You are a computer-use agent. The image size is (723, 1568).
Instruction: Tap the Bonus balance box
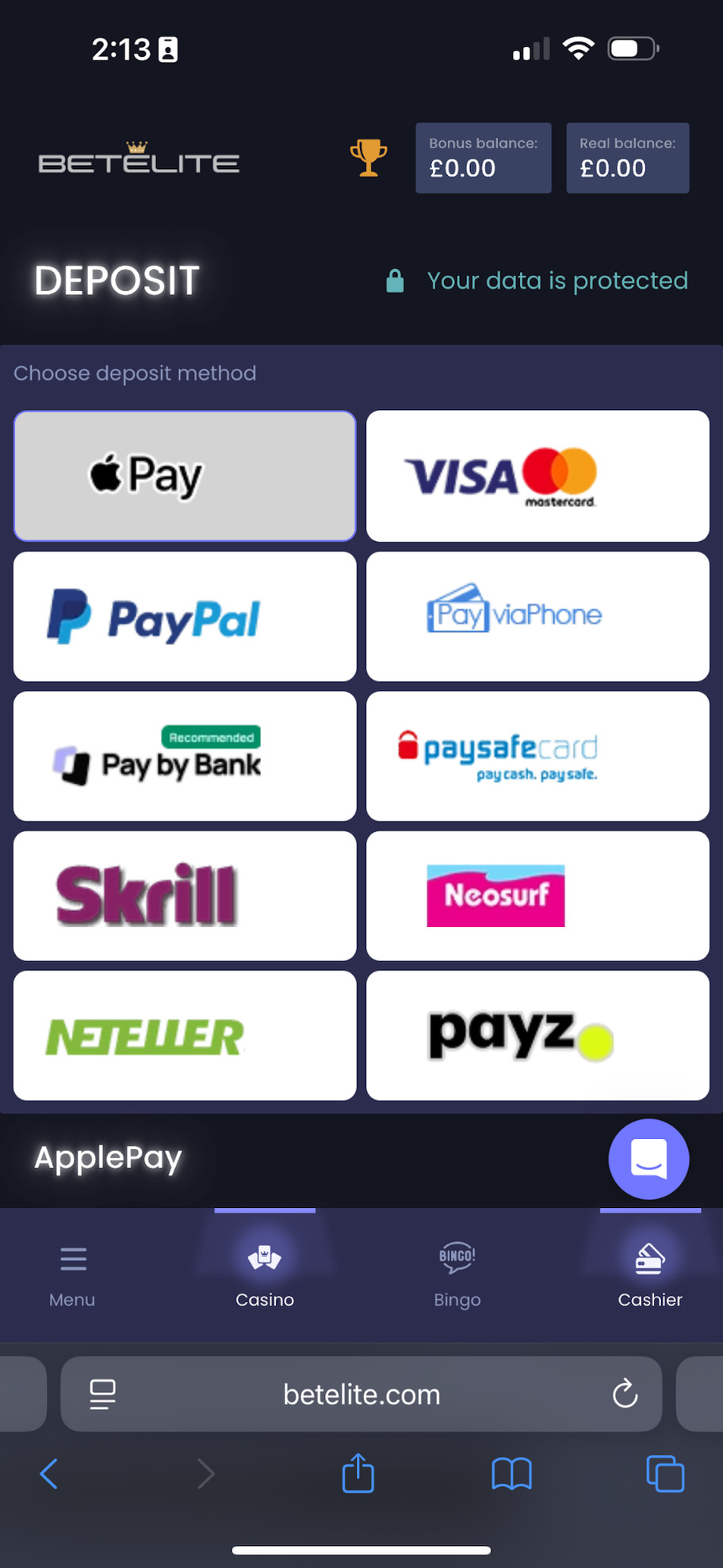tap(483, 158)
